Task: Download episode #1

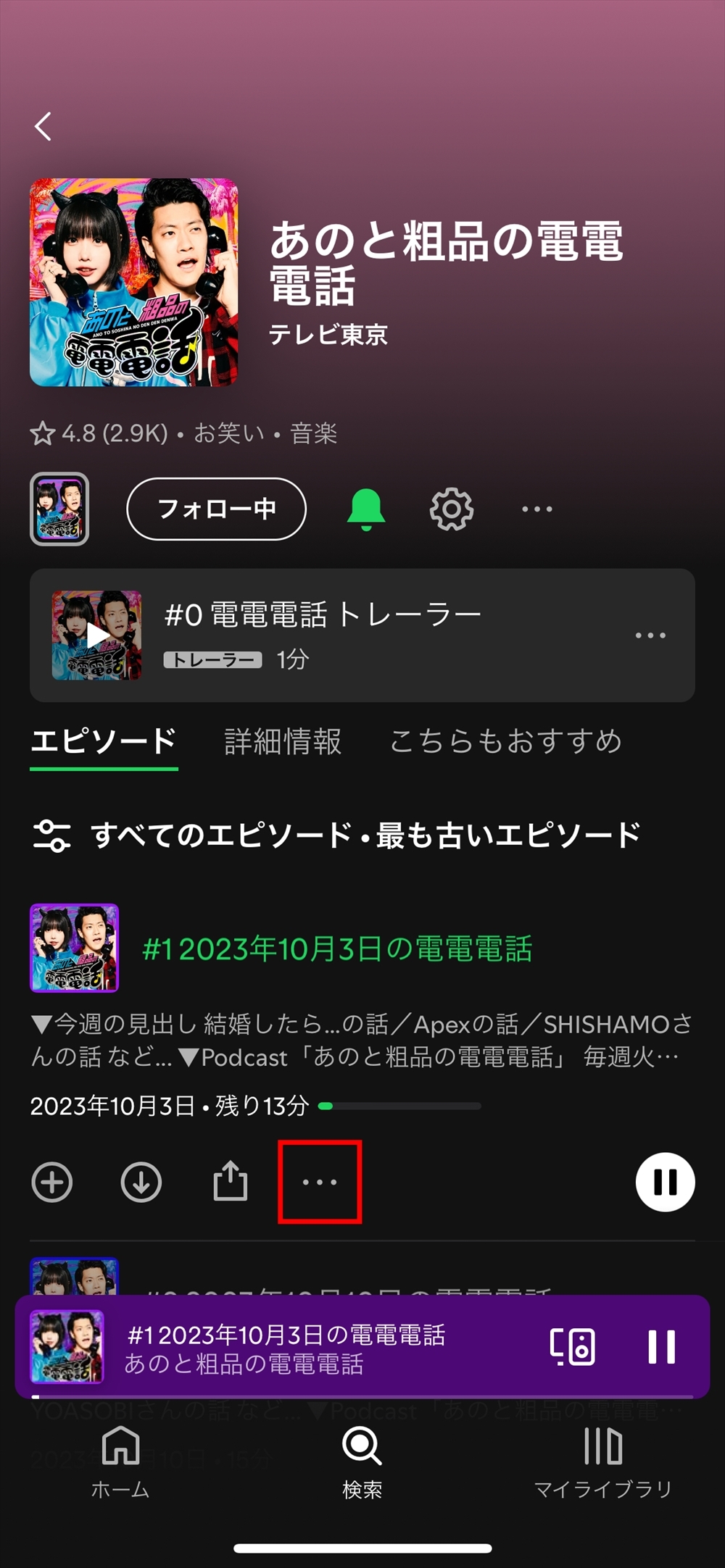Action: click(x=141, y=1183)
